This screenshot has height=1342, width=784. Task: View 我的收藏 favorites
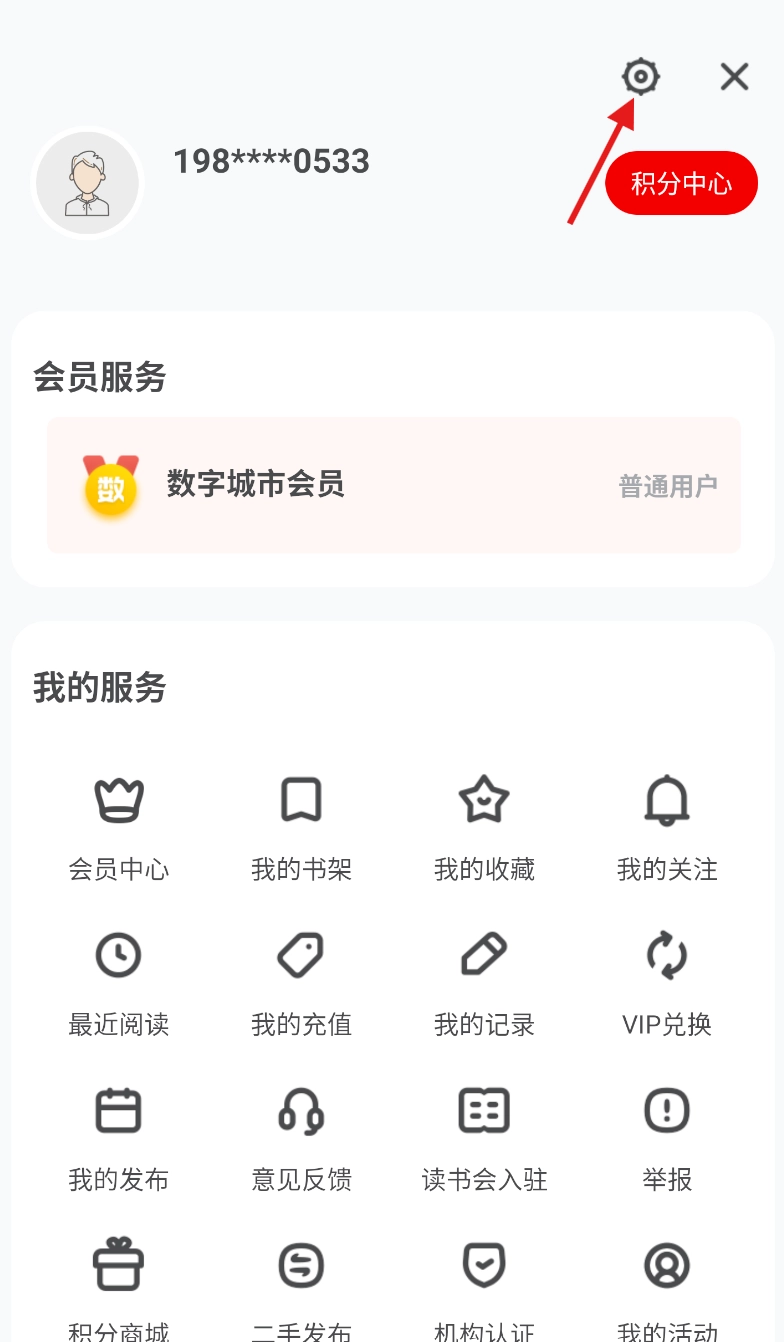[x=484, y=827]
